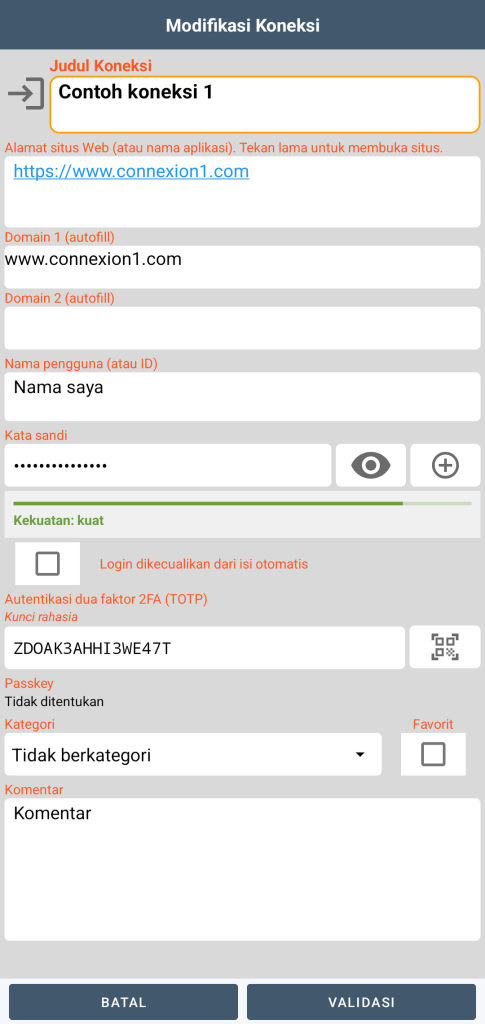Reveal the password with the eye icon
Viewport: 485px width, 1024px height.
point(371,466)
